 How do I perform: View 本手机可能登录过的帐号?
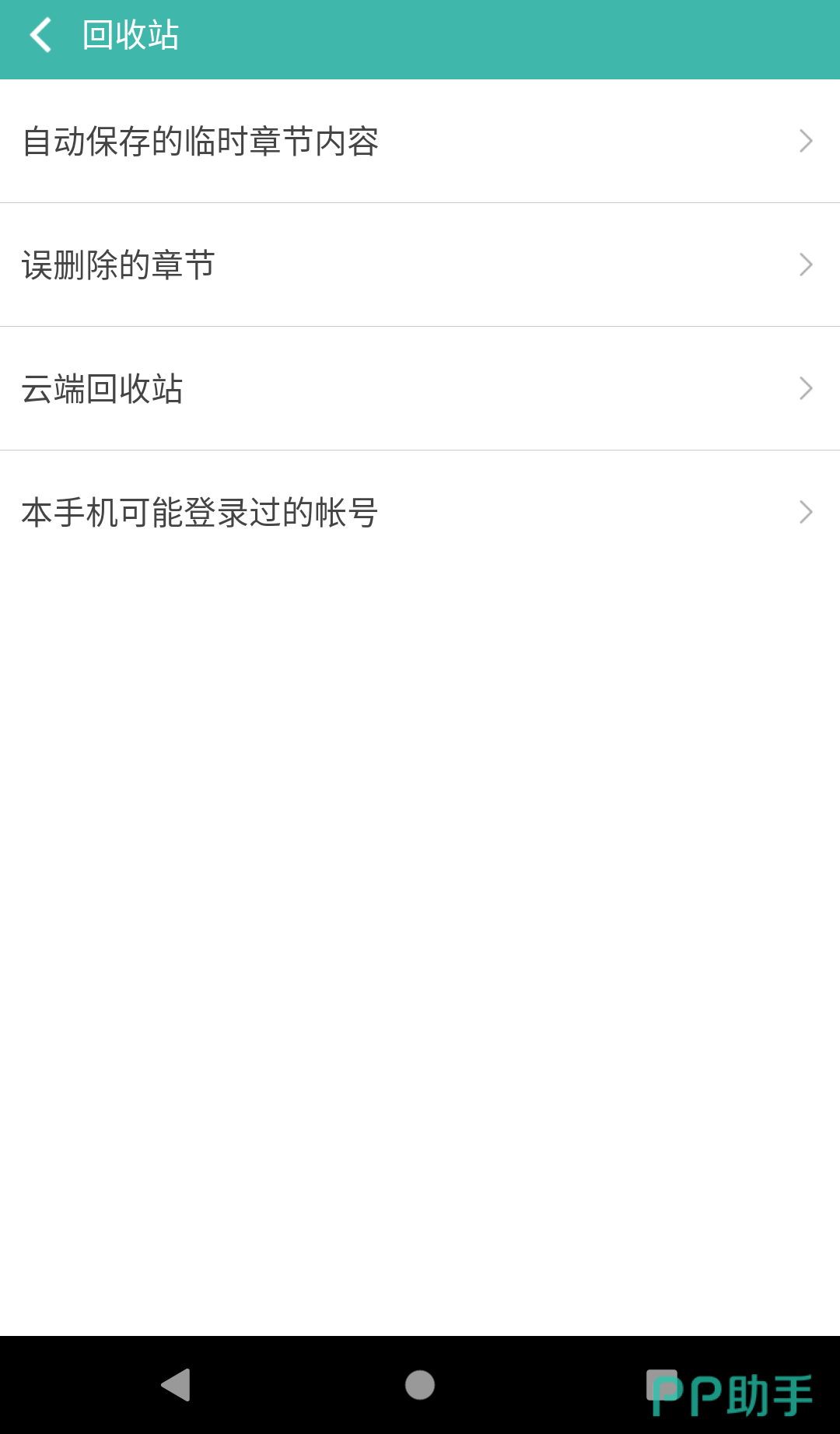(x=420, y=513)
